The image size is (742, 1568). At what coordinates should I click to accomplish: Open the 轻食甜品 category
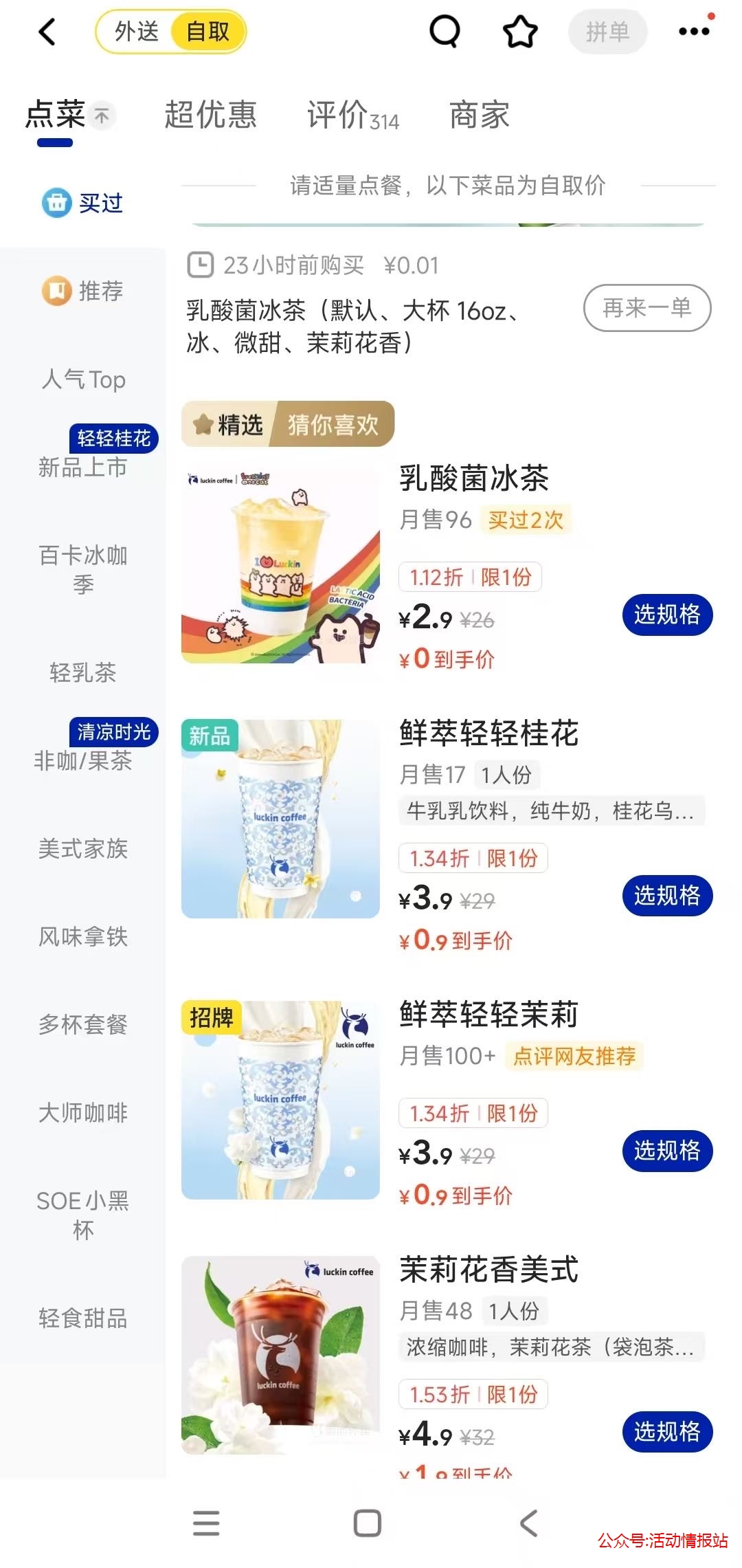click(83, 1318)
